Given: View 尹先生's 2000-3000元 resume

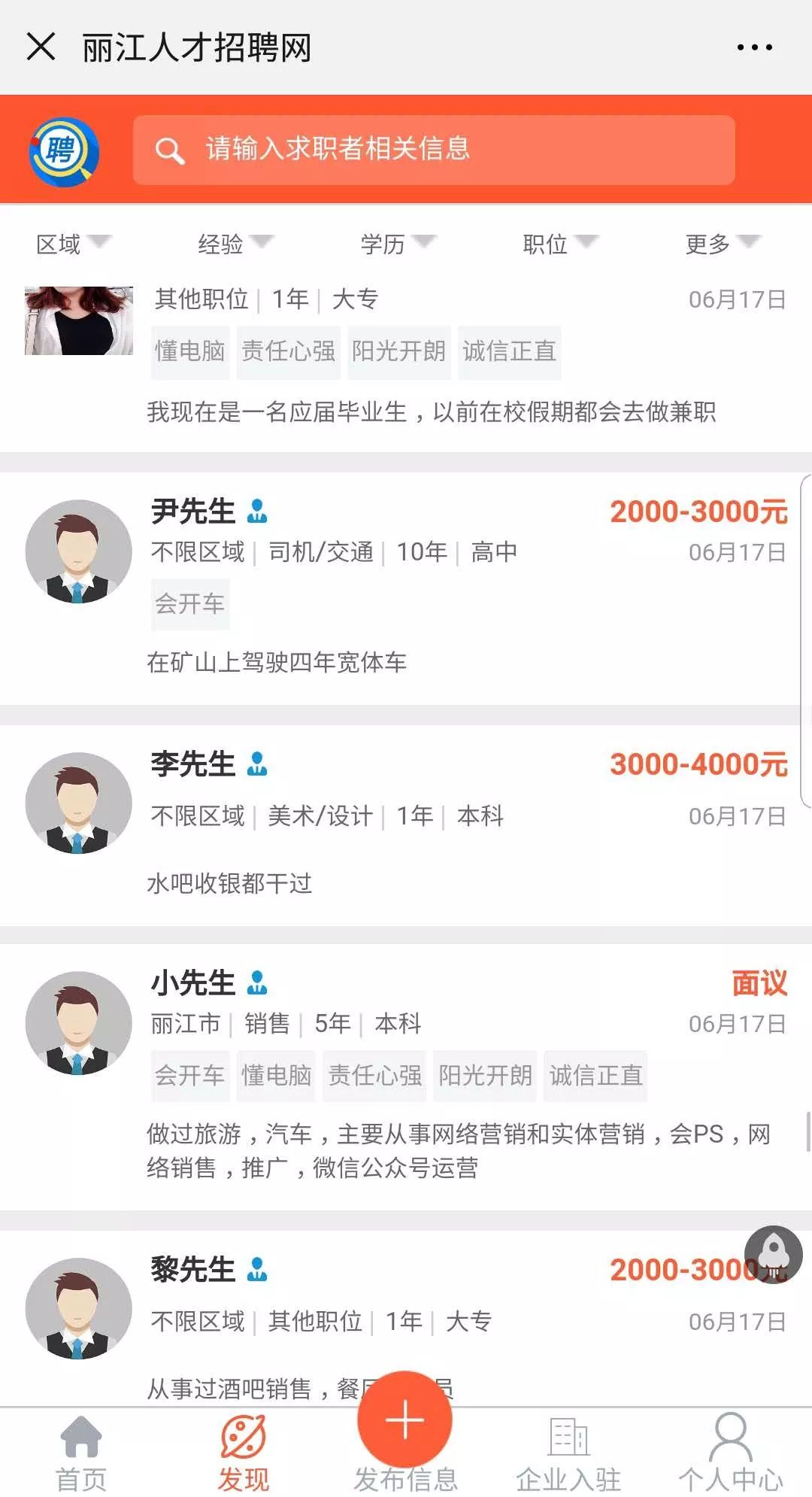Looking at the screenshot, I should pos(406,587).
